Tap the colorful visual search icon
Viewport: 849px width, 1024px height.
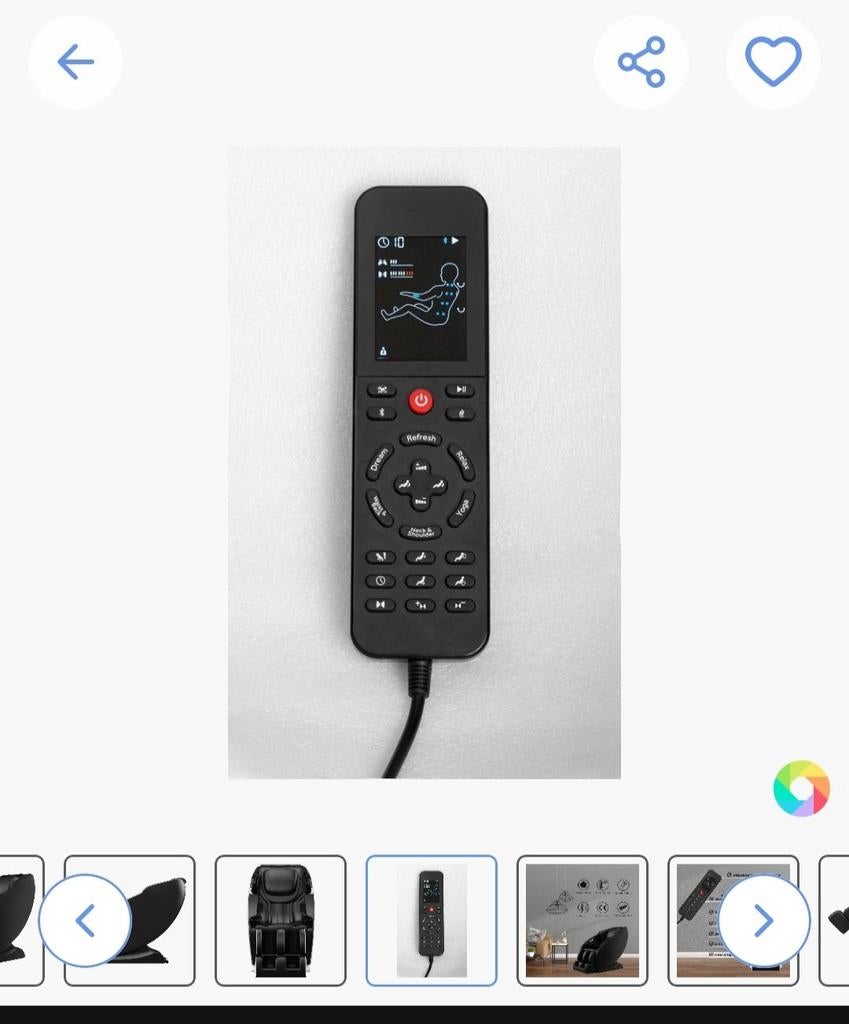[x=801, y=788]
